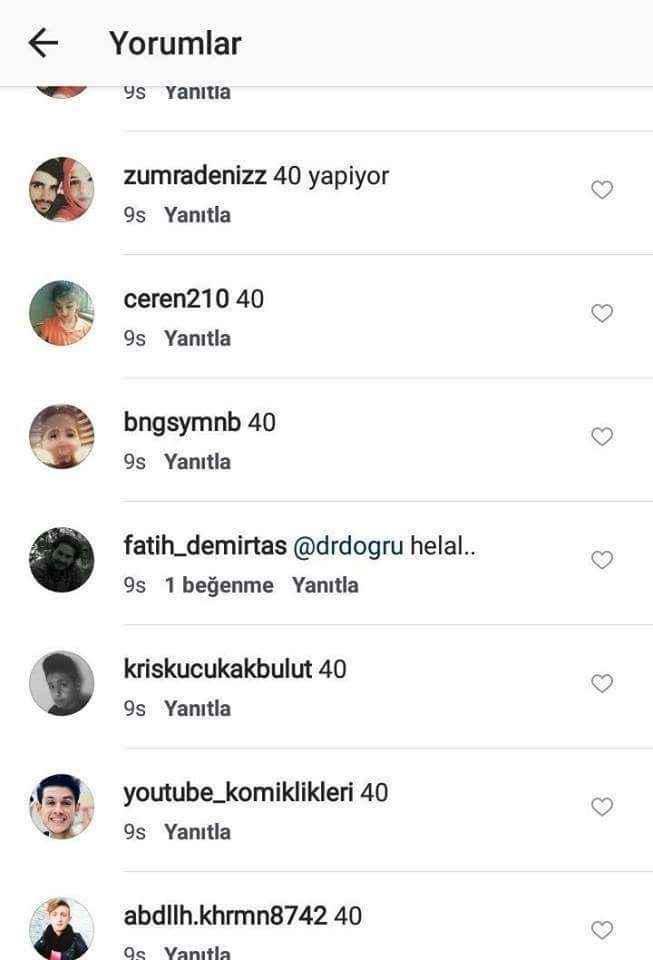Reply to kriskucukakbulut via Yanıtla
Viewport: 653px width, 960px height.
pyautogui.click(x=197, y=709)
